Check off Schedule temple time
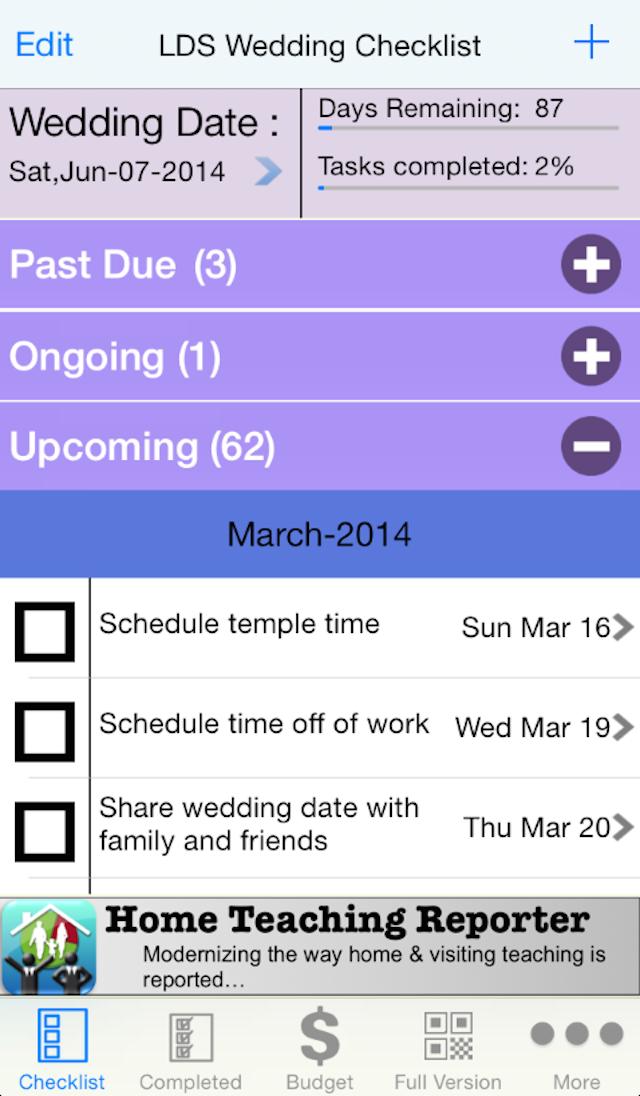640x1096 pixels. coord(45,632)
